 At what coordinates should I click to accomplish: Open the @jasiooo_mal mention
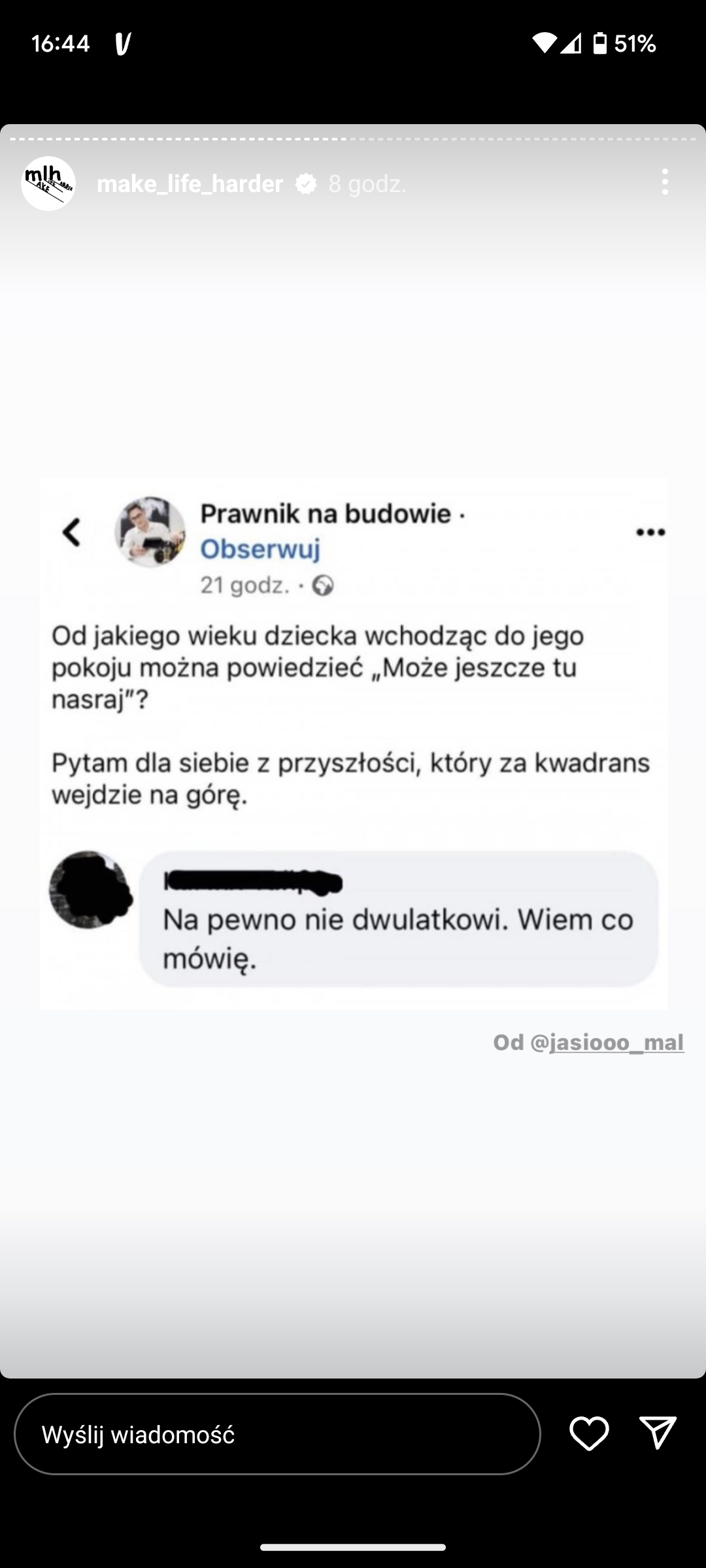point(607,1042)
